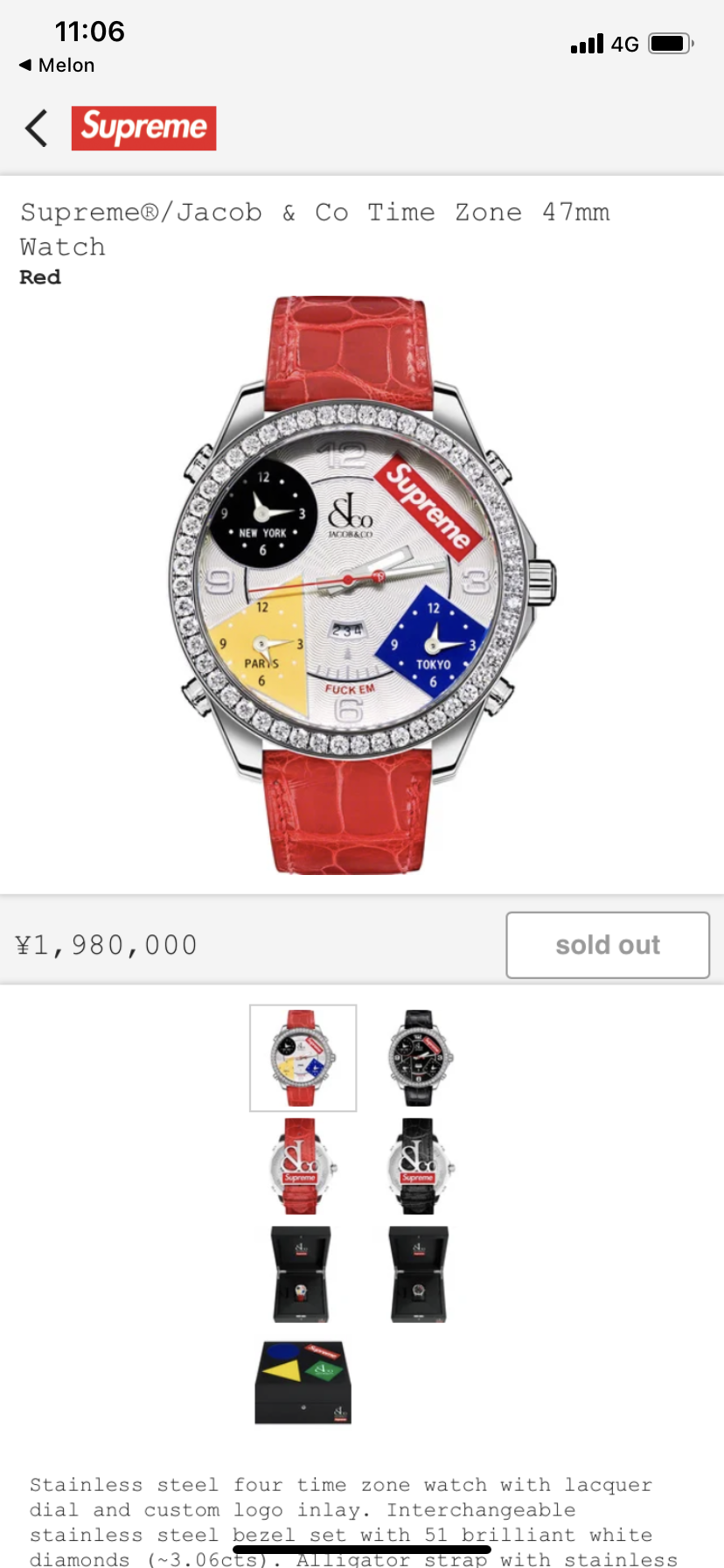View the black watch front thumbnail
The width and height of the screenshot is (724, 1568).
[419, 1058]
